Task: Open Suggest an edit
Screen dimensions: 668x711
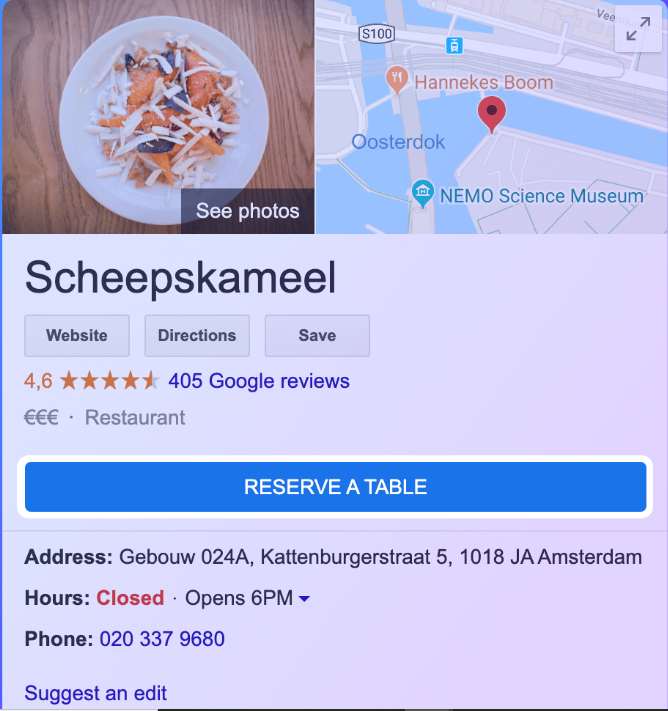Action: tap(95, 693)
